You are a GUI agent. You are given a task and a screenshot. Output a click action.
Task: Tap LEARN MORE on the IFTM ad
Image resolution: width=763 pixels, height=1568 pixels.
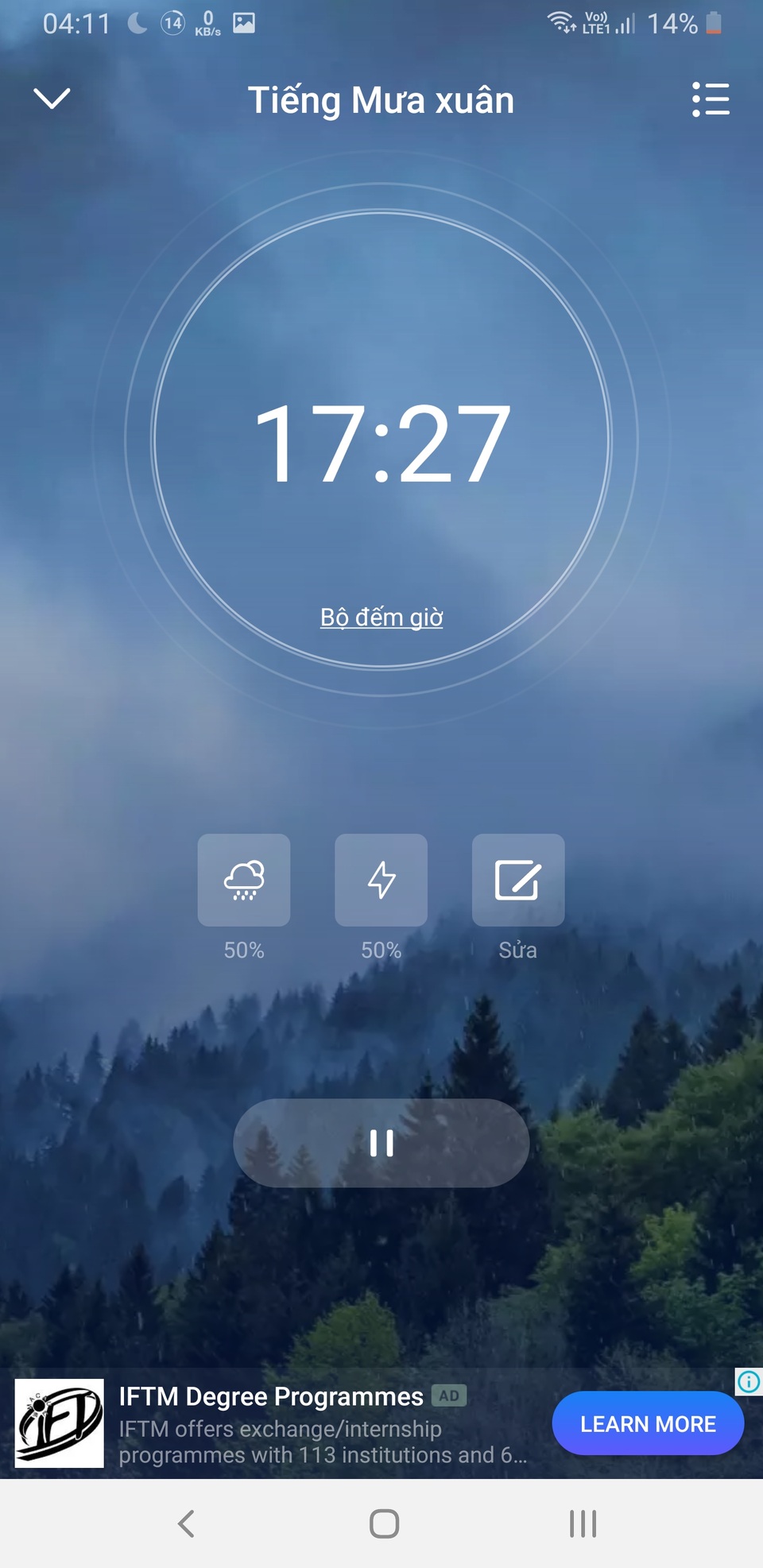pos(648,1423)
